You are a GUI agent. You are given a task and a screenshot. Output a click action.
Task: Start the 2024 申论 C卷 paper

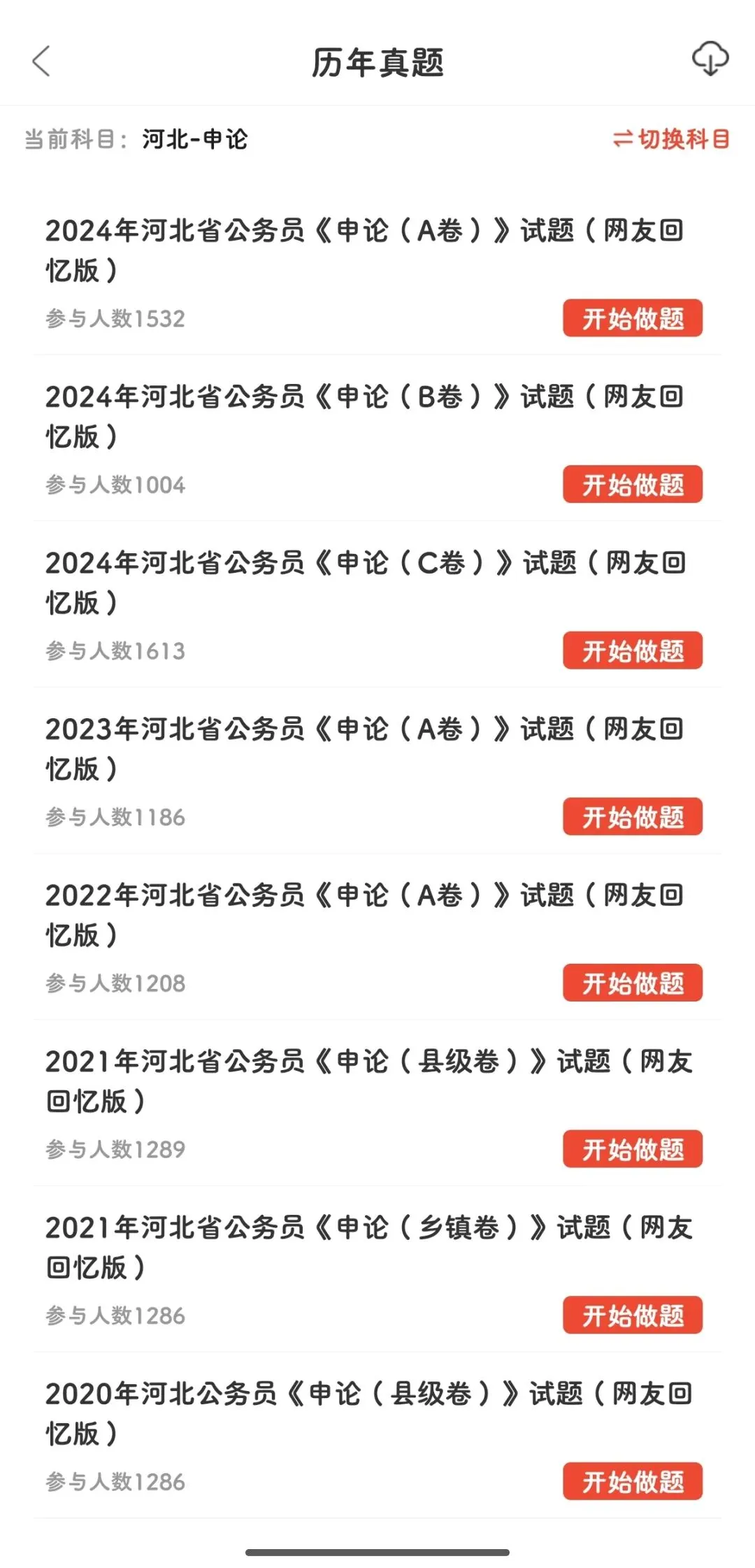[632, 651]
